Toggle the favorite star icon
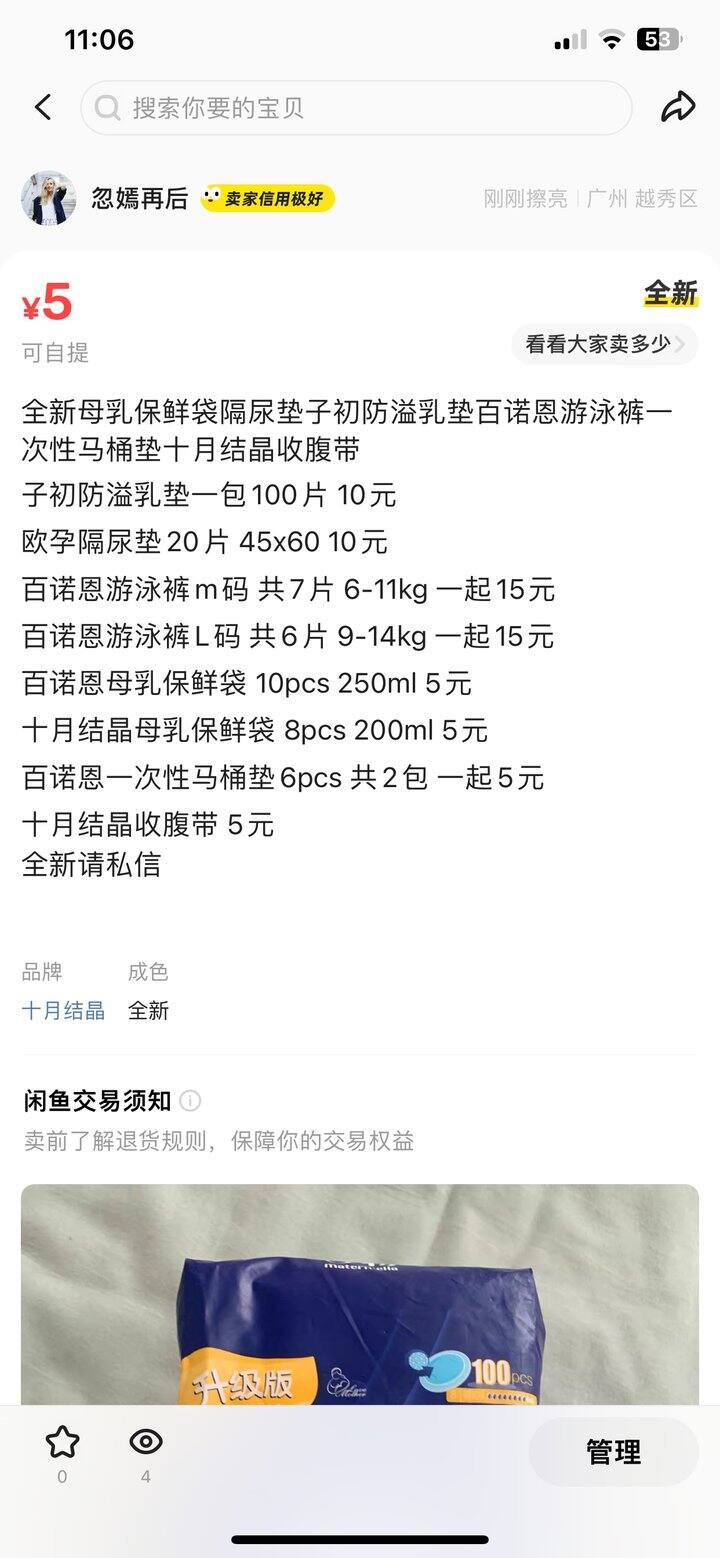Screen dimensions: 720x1558 [x=62, y=1442]
